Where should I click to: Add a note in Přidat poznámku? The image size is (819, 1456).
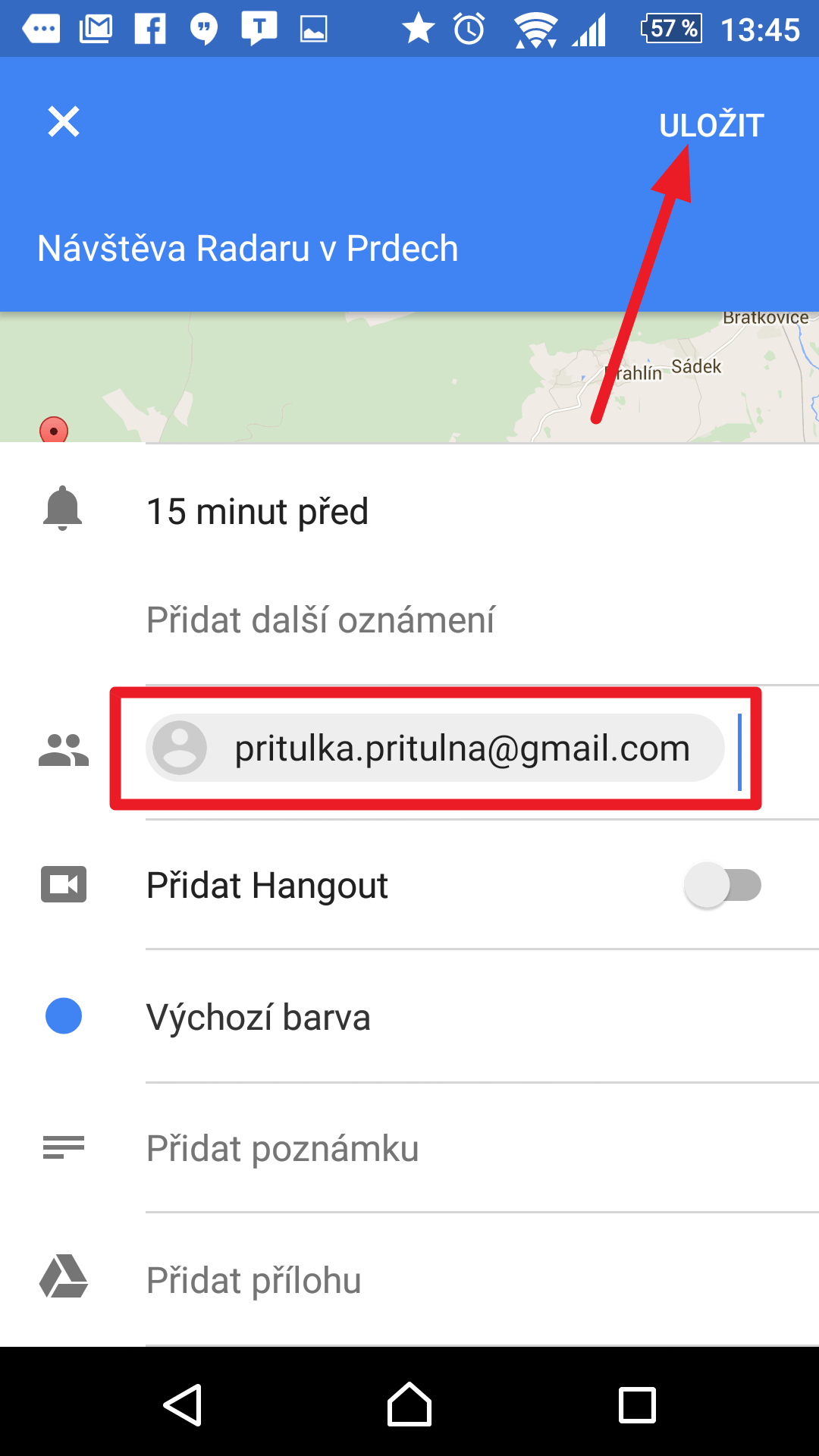[x=282, y=1148]
